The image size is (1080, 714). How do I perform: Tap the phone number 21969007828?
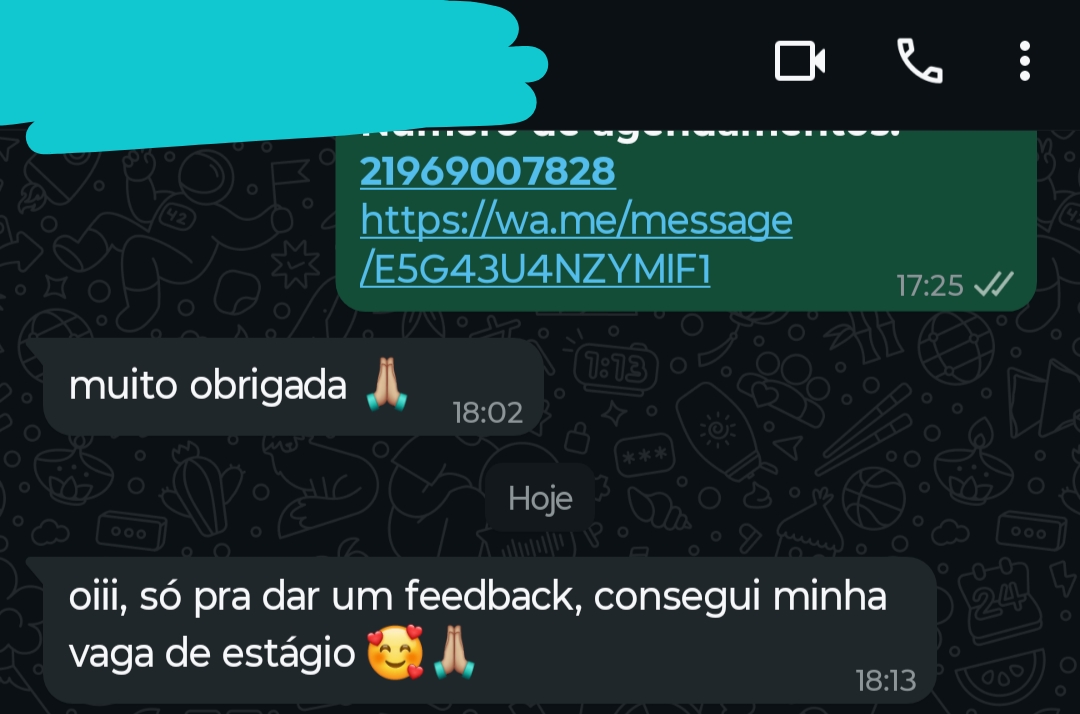tap(487, 172)
